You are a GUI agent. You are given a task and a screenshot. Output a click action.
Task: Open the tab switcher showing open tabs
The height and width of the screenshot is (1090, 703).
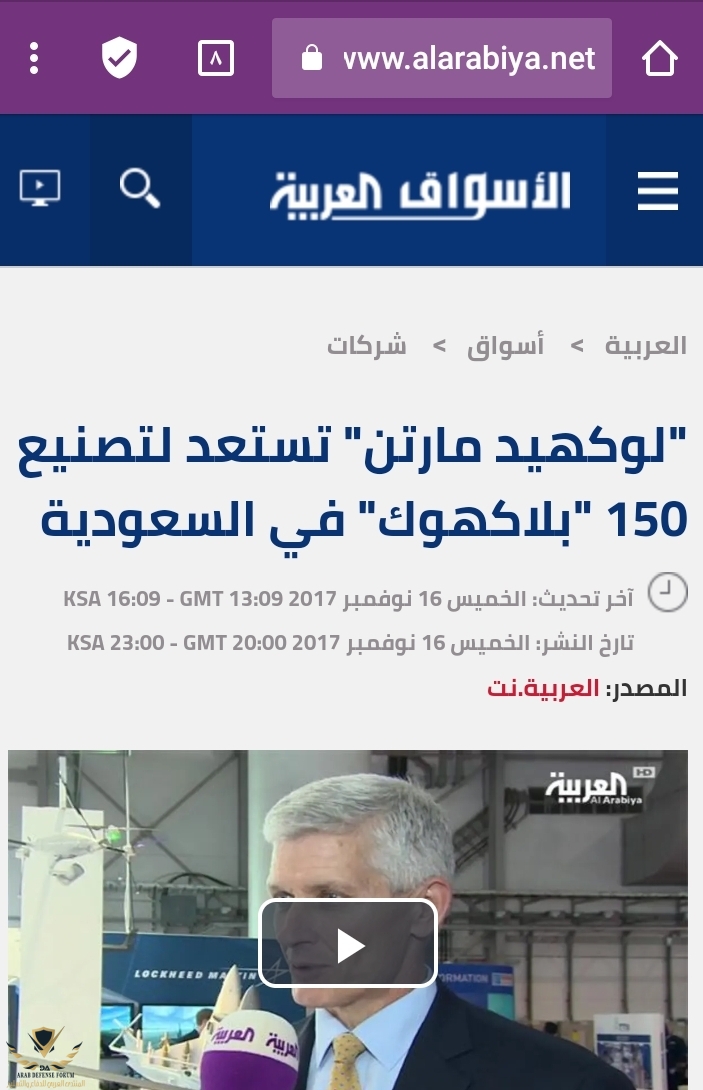[x=216, y=59]
